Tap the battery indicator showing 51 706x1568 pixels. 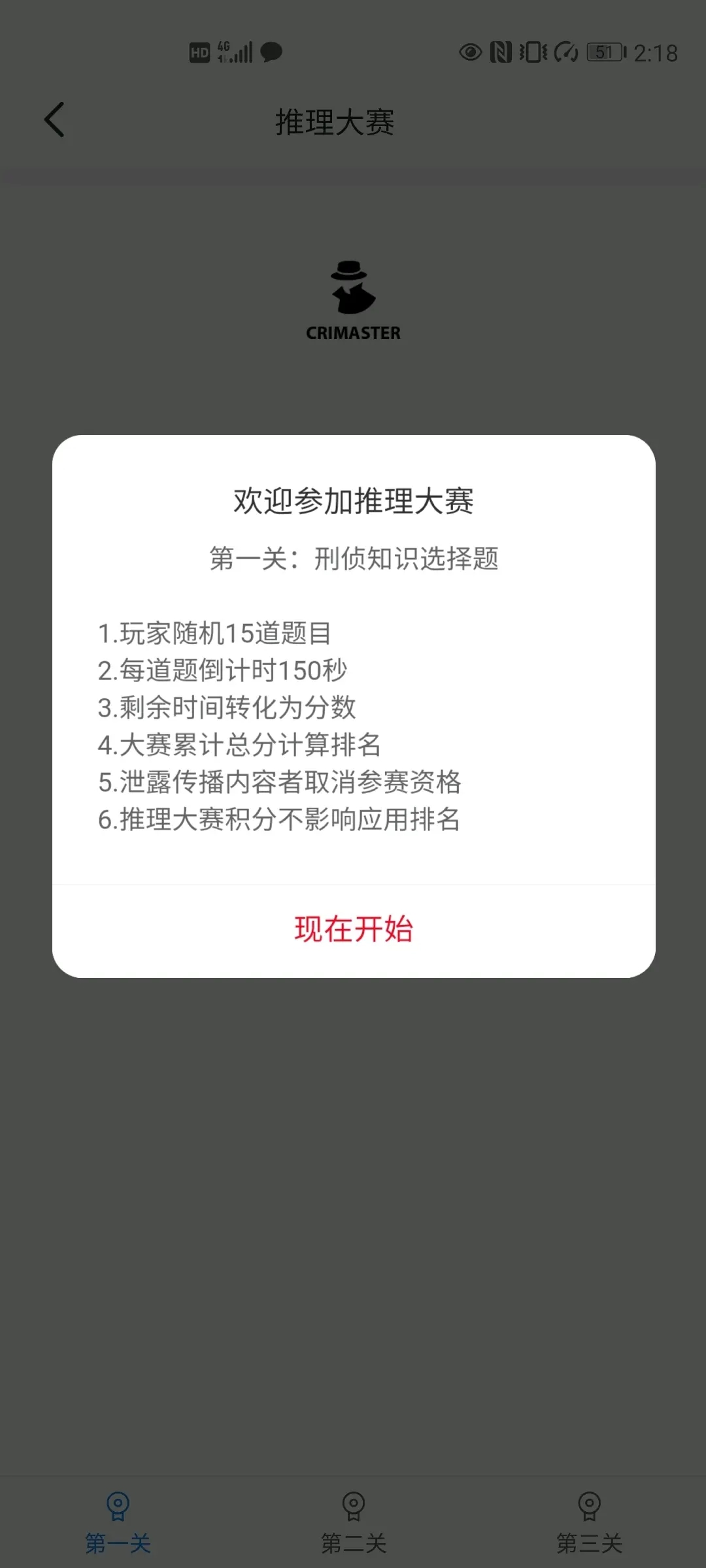(605, 52)
